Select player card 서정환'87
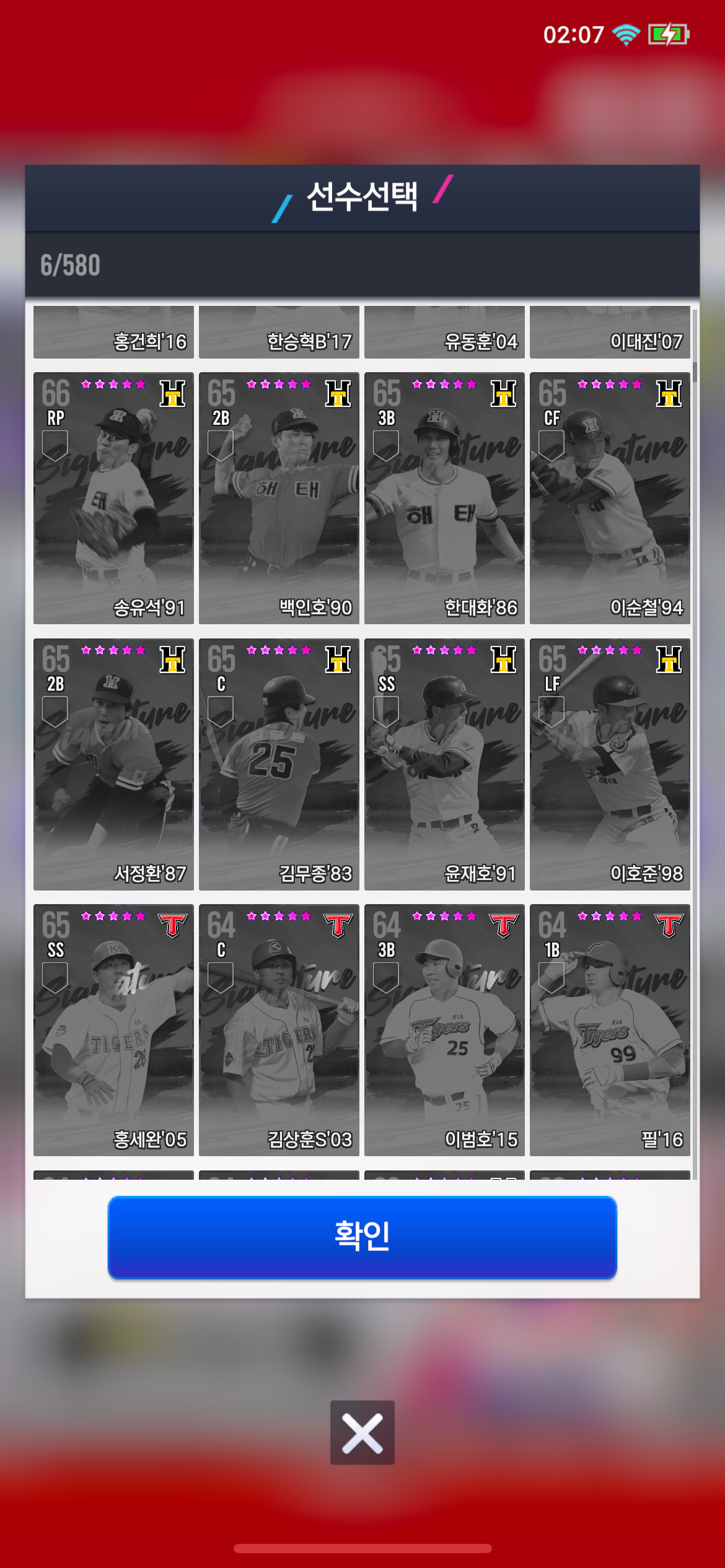This screenshot has height=1568, width=725. click(x=113, y=764)
